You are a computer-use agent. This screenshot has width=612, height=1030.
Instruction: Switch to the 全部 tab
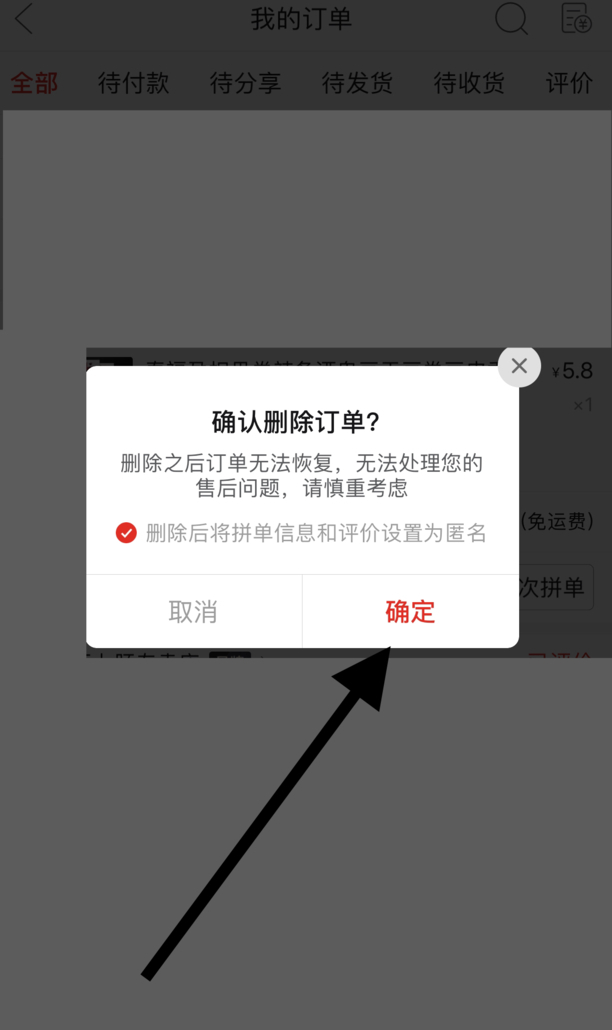click(34, 83)
